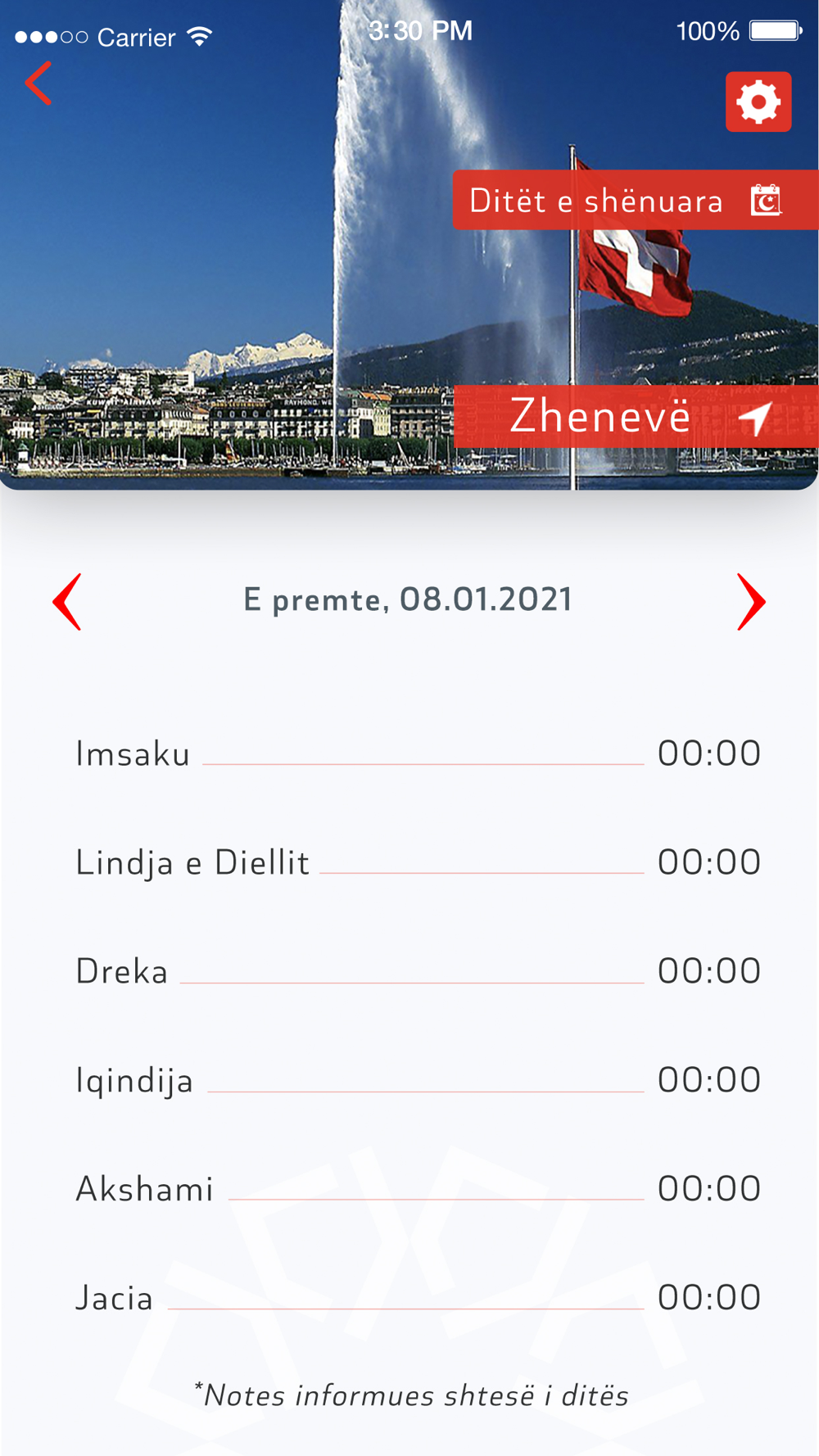Go back using the top-left red arrow
This screenshot has height=1456, width=819.
tap(38, 84)
